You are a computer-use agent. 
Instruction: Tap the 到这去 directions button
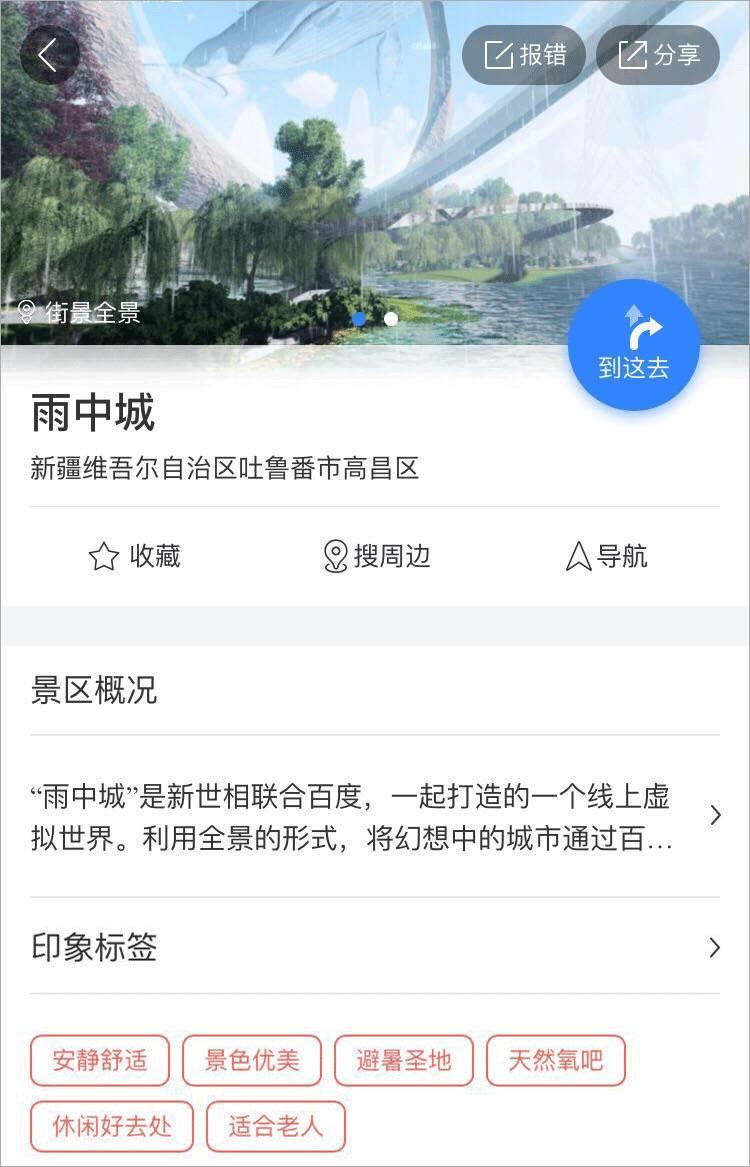click(x=633, y=346)
